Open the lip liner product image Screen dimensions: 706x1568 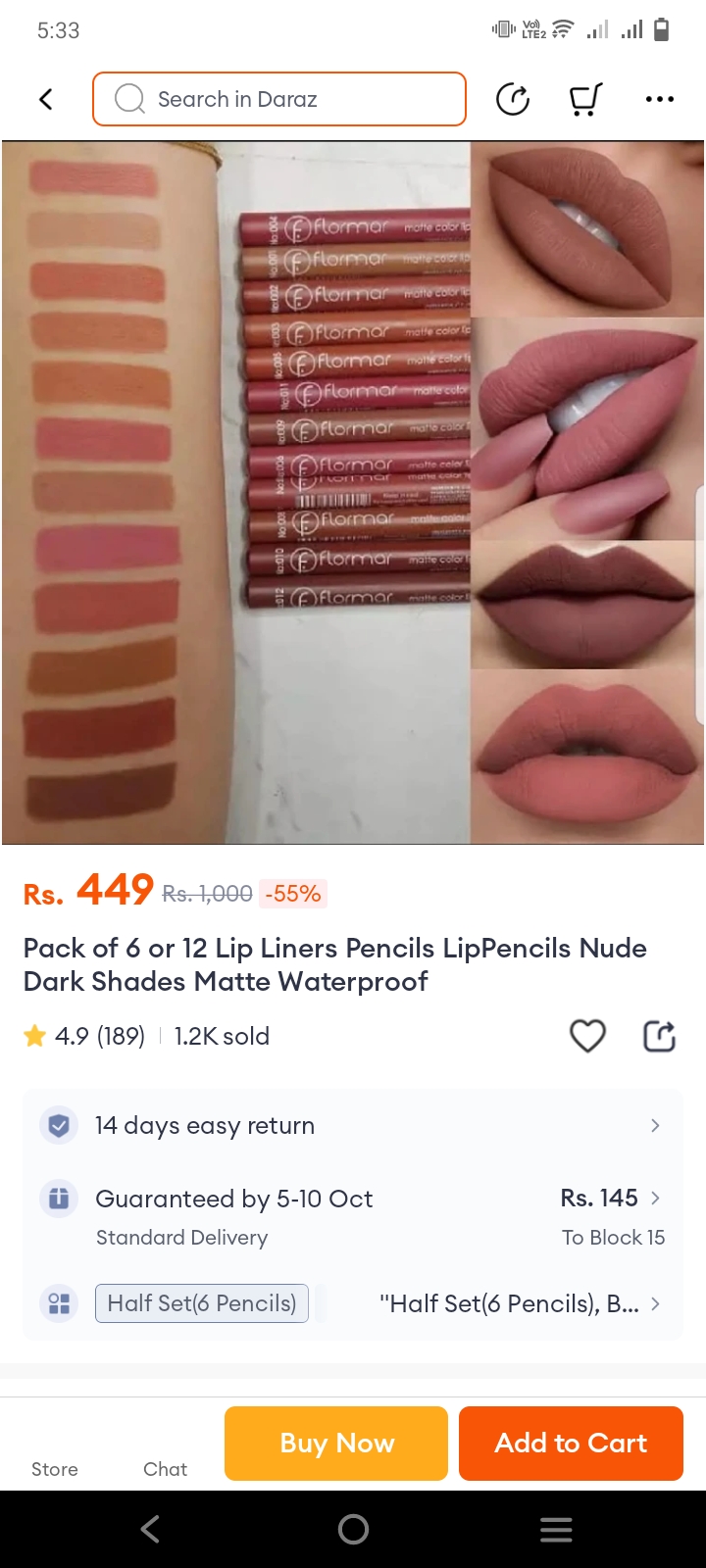(353, 492)
